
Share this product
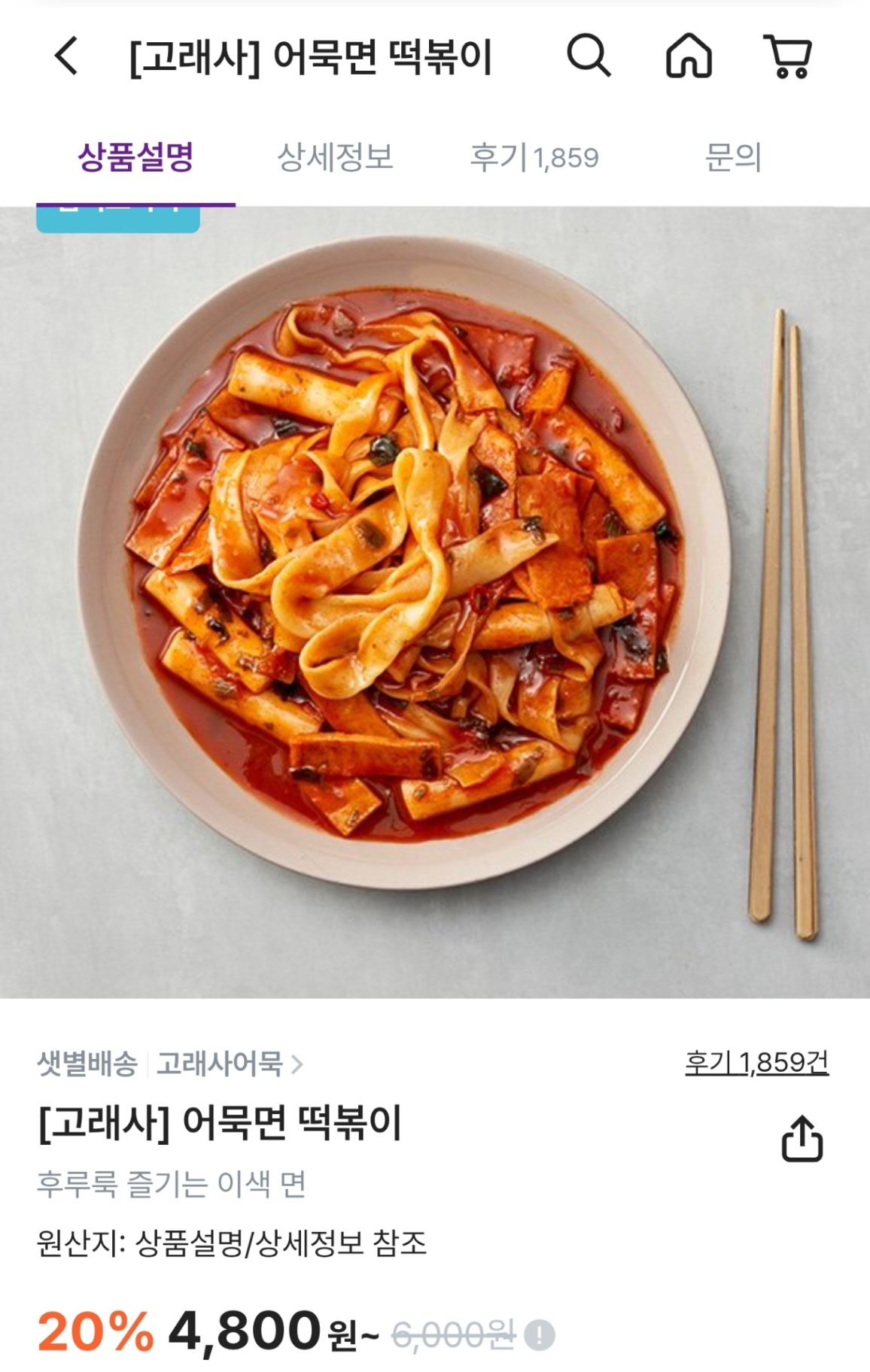point(802,1139)
